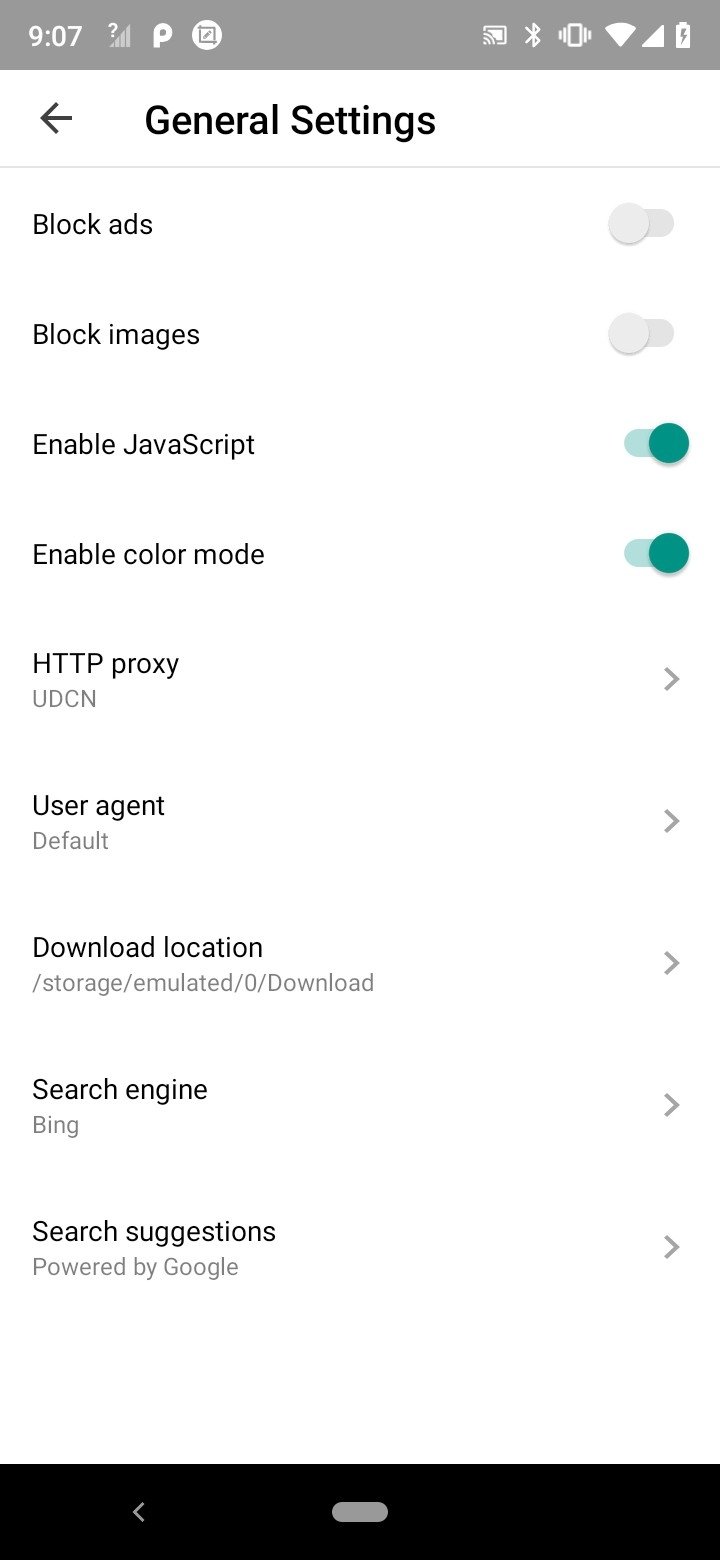Open Search suggestions setting

point(360,1248)
